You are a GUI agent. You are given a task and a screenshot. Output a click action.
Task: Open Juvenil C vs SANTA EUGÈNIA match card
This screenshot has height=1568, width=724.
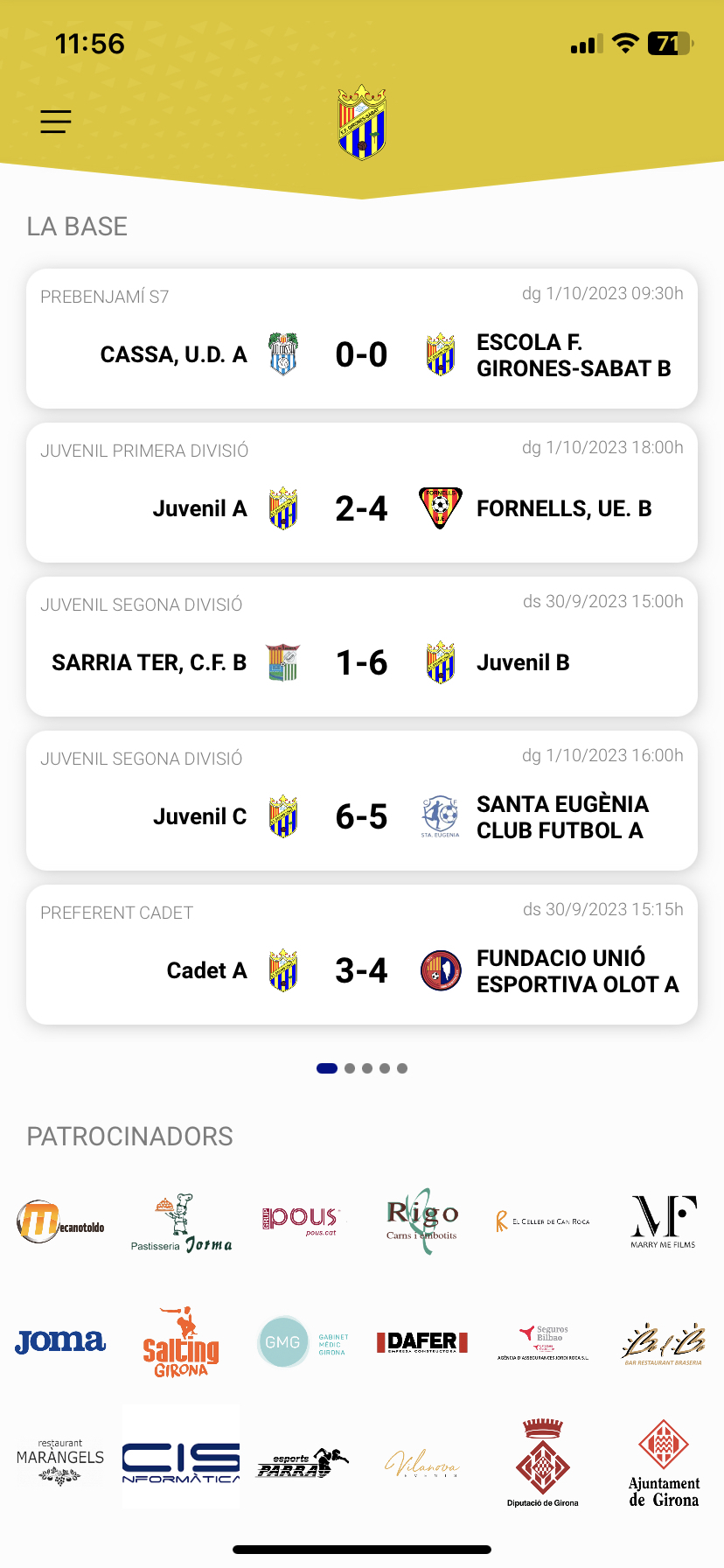pyautogui.click(x=362, y=801)
